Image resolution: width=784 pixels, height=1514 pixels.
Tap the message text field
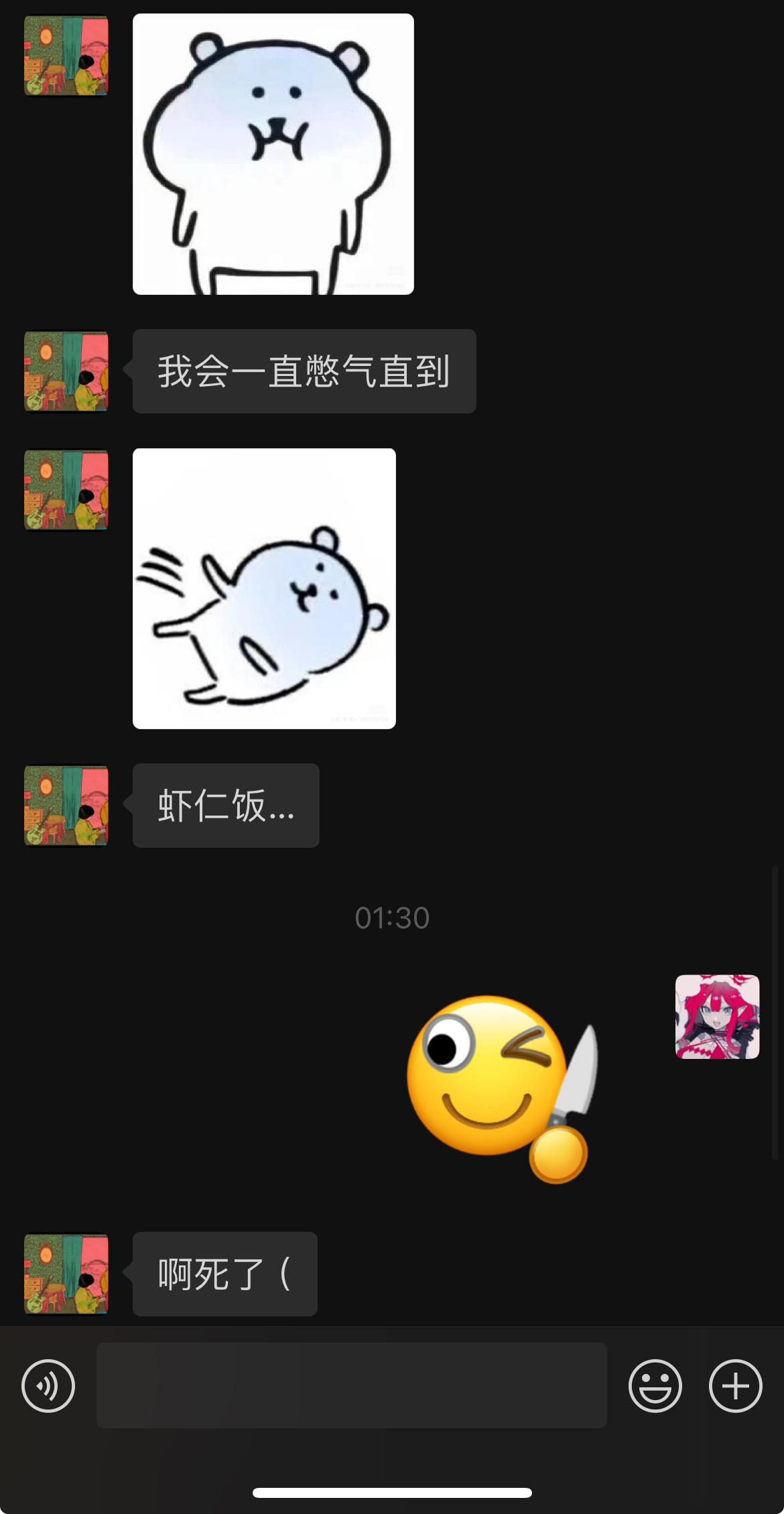click(x=351, y=1385)
